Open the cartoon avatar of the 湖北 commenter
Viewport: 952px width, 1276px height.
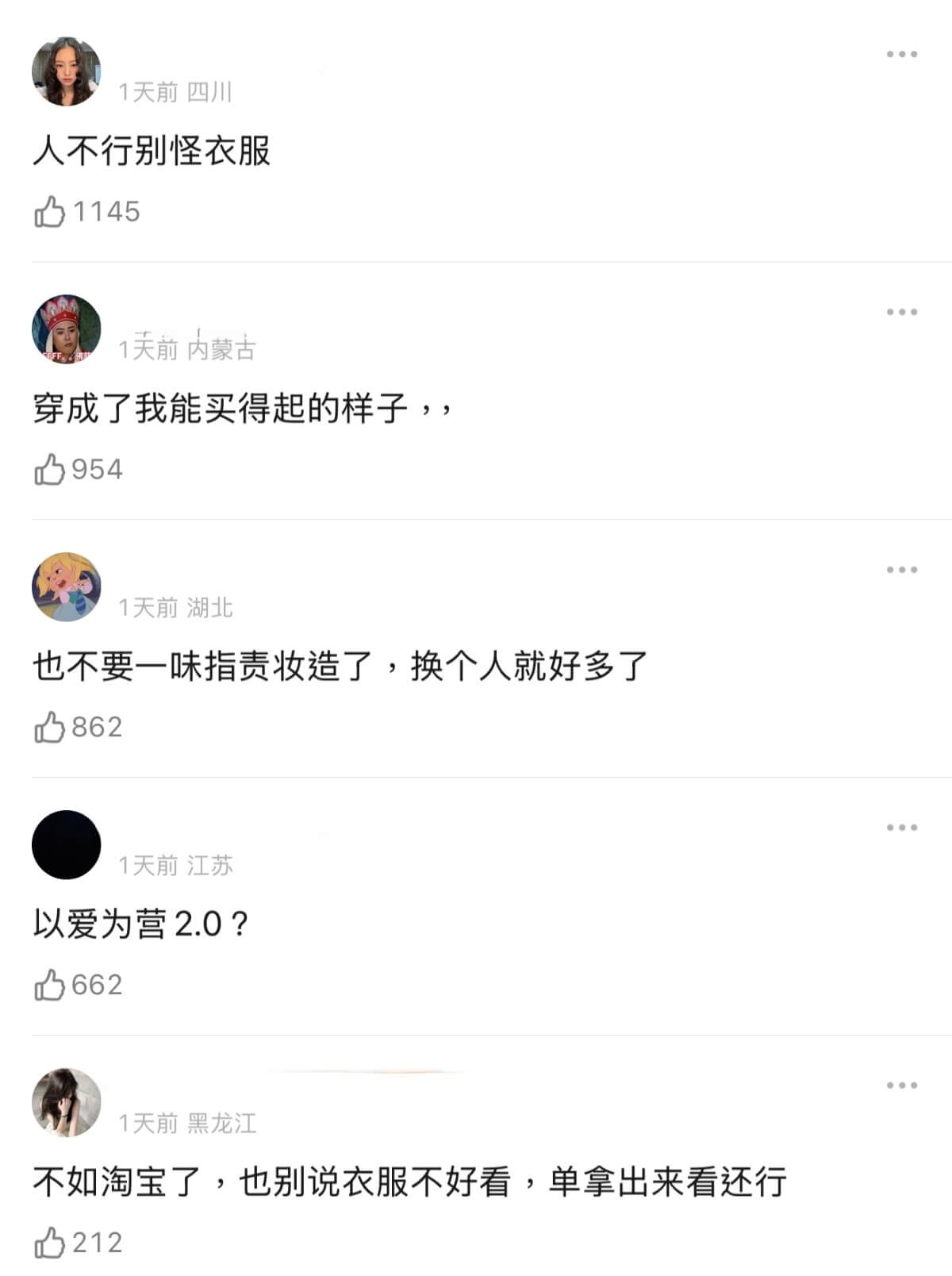click(x=67, y=587)
